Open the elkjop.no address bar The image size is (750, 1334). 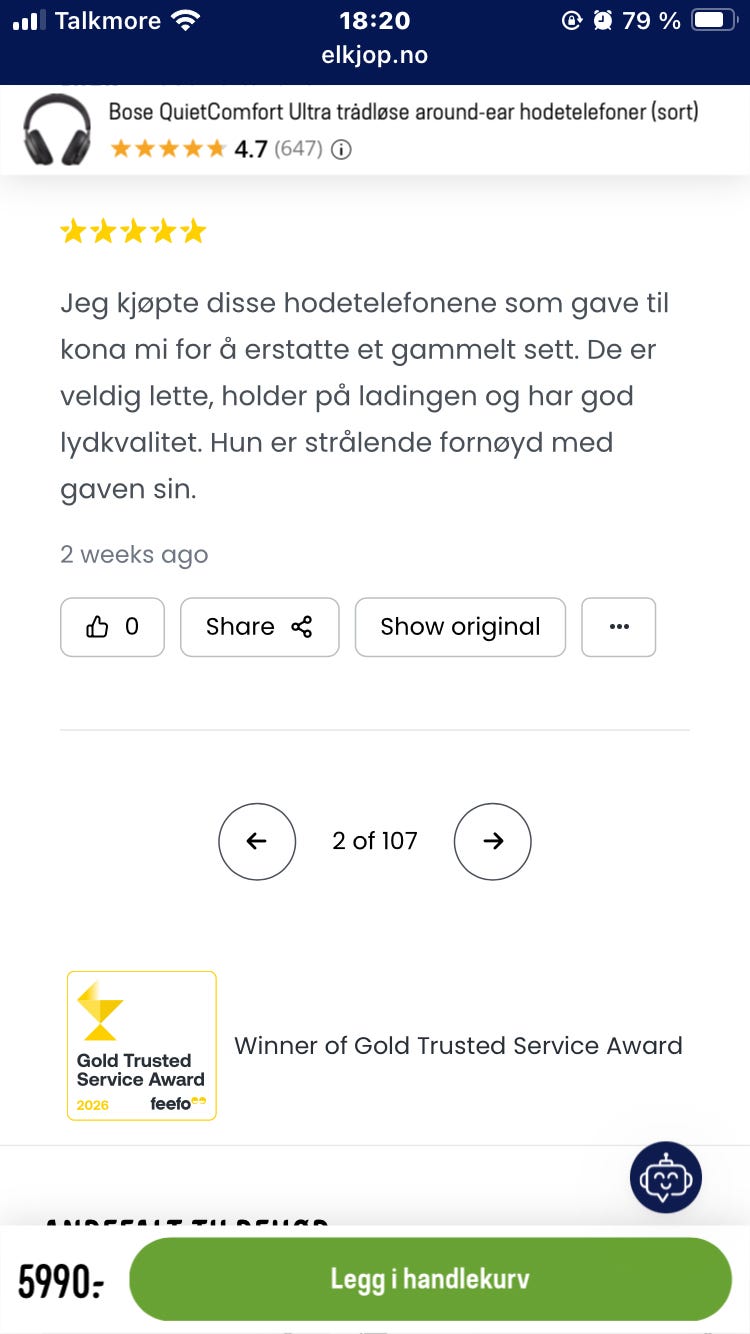click(x=375, y=55)
